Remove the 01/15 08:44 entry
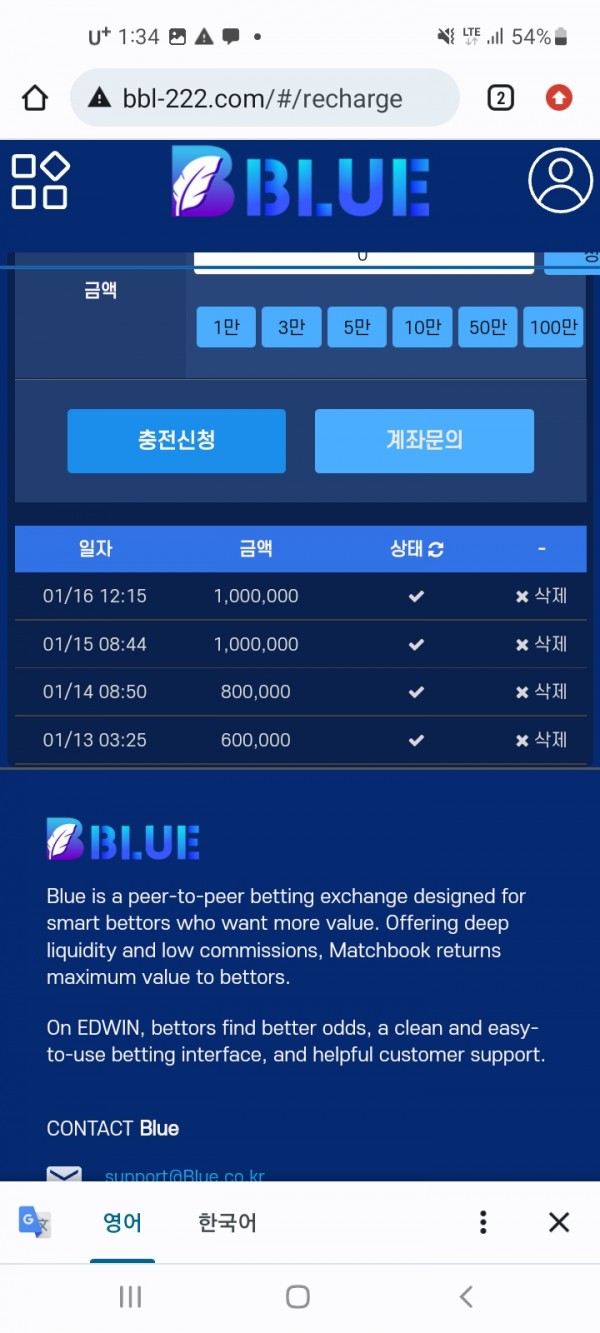Viewport: 600px width, 1333px height. pyautogui.click(x=541, y=644)
